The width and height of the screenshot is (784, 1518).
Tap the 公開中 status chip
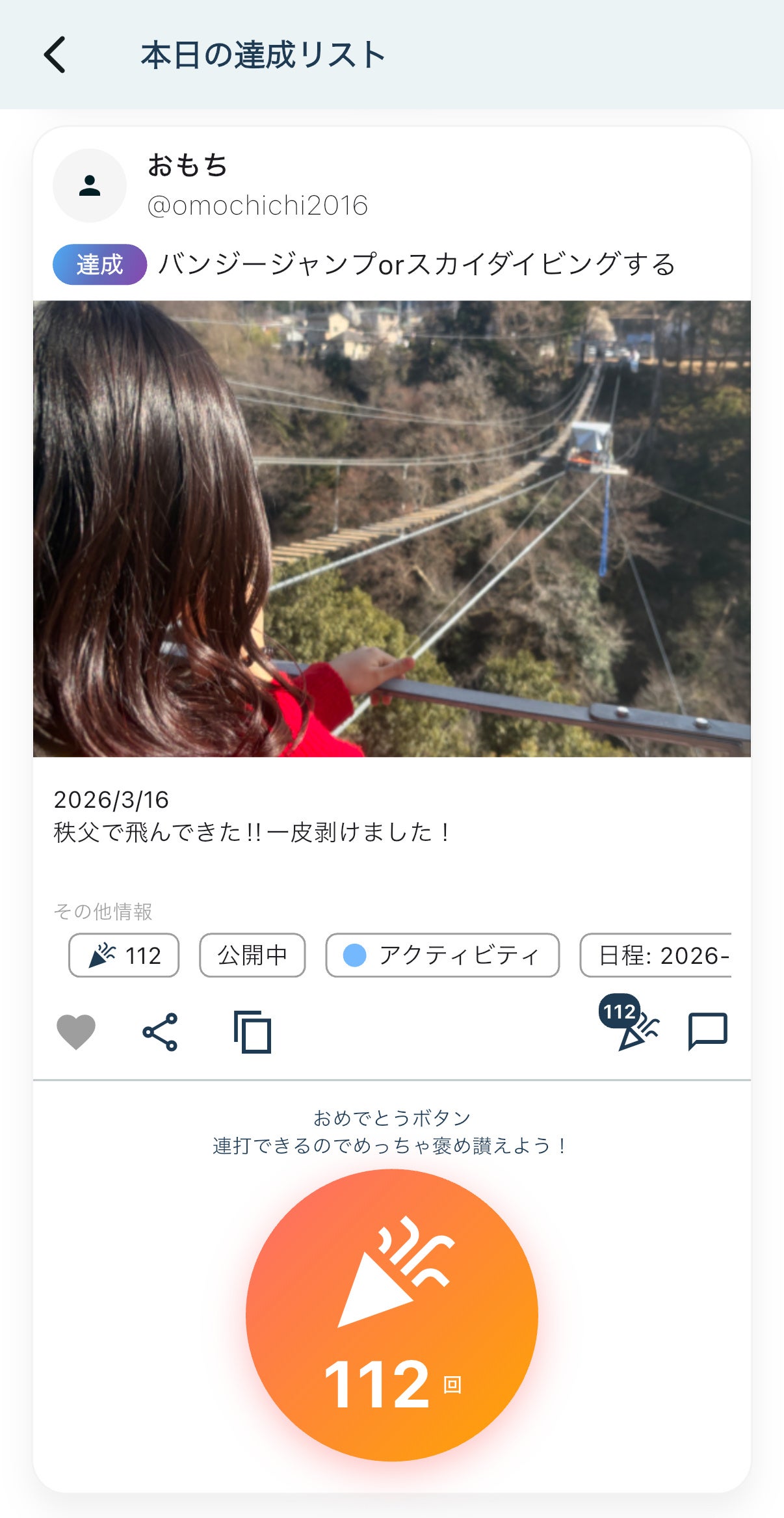click(x=252, y=955)
